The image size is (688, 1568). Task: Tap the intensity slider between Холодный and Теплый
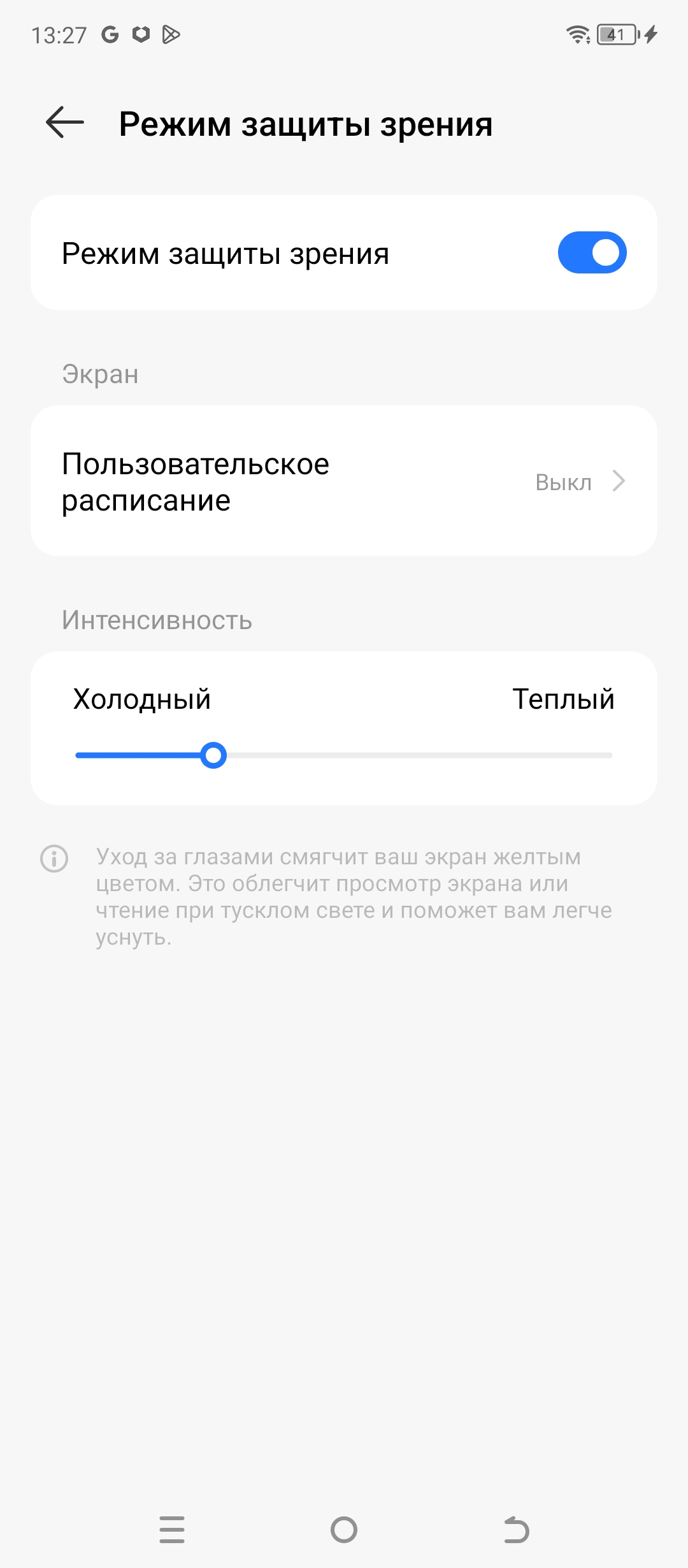tap(344, 755)
